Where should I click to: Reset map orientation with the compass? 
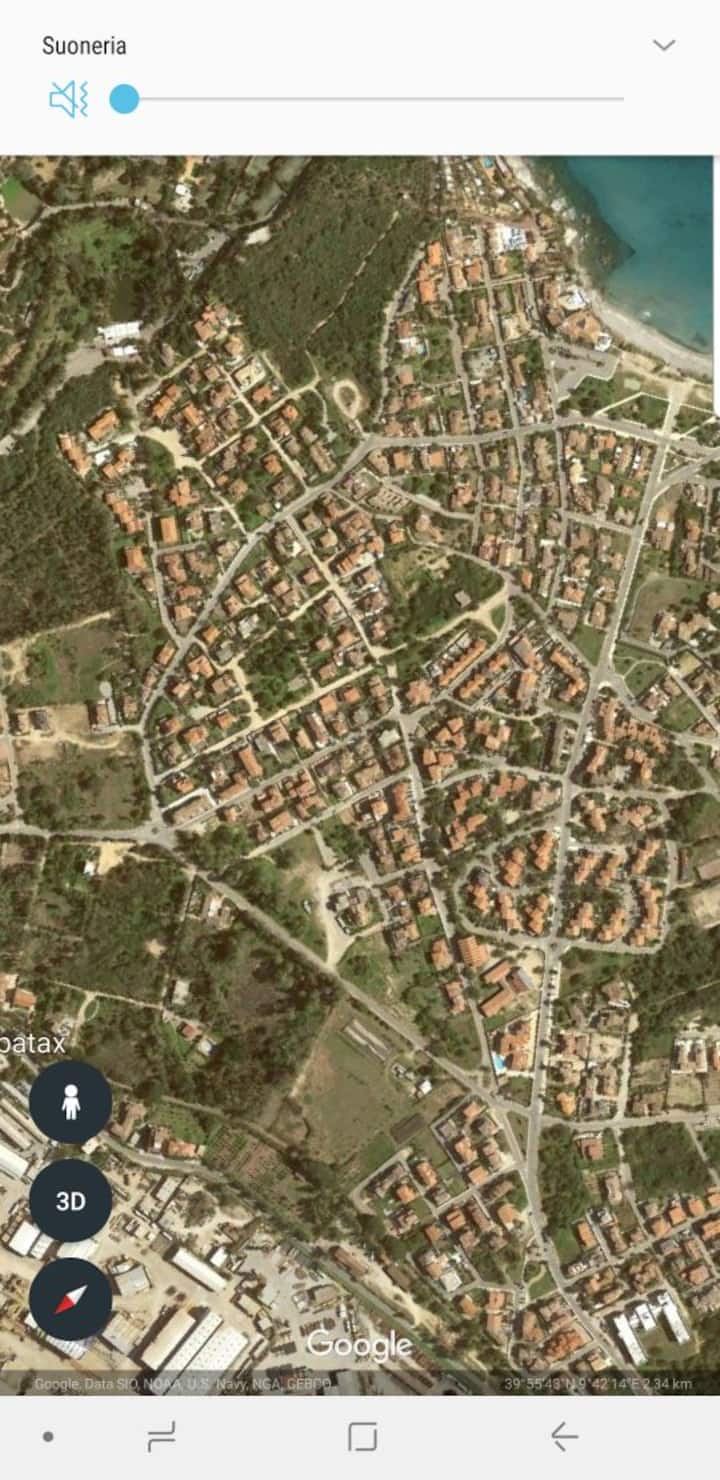[70, 1298]
